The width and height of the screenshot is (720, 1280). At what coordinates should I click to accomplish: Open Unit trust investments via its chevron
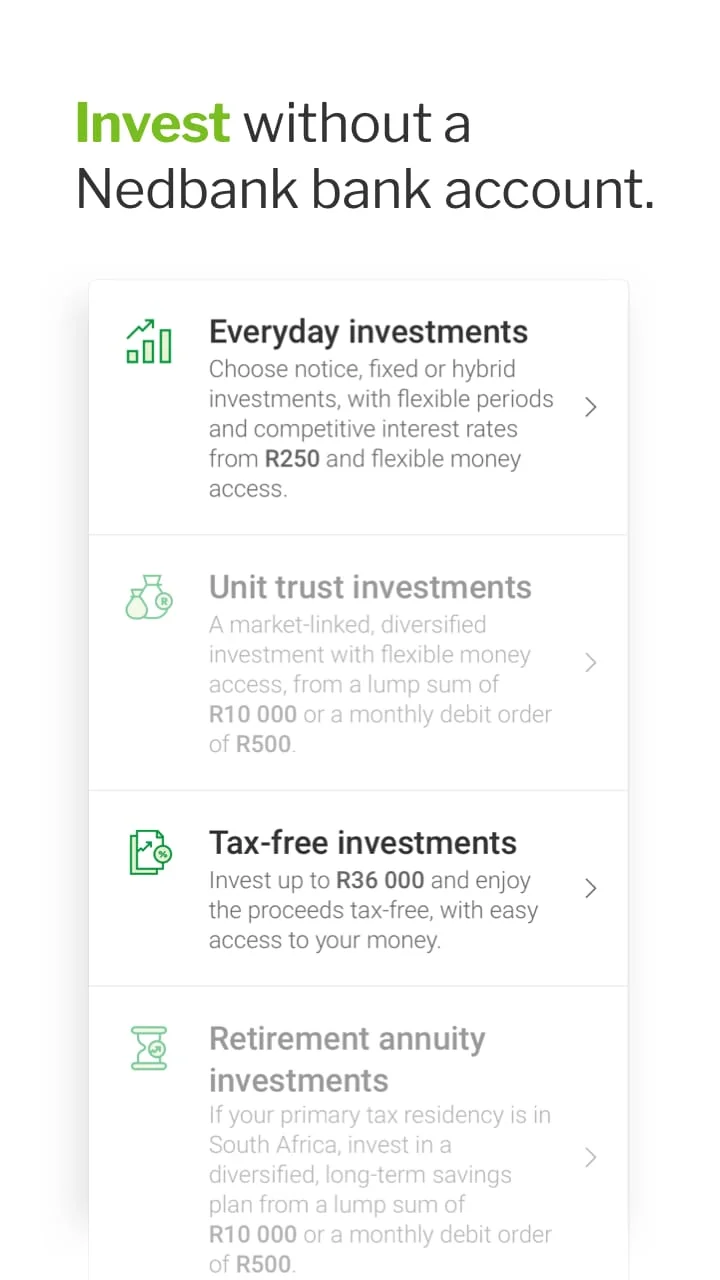[x=590, y=663]
